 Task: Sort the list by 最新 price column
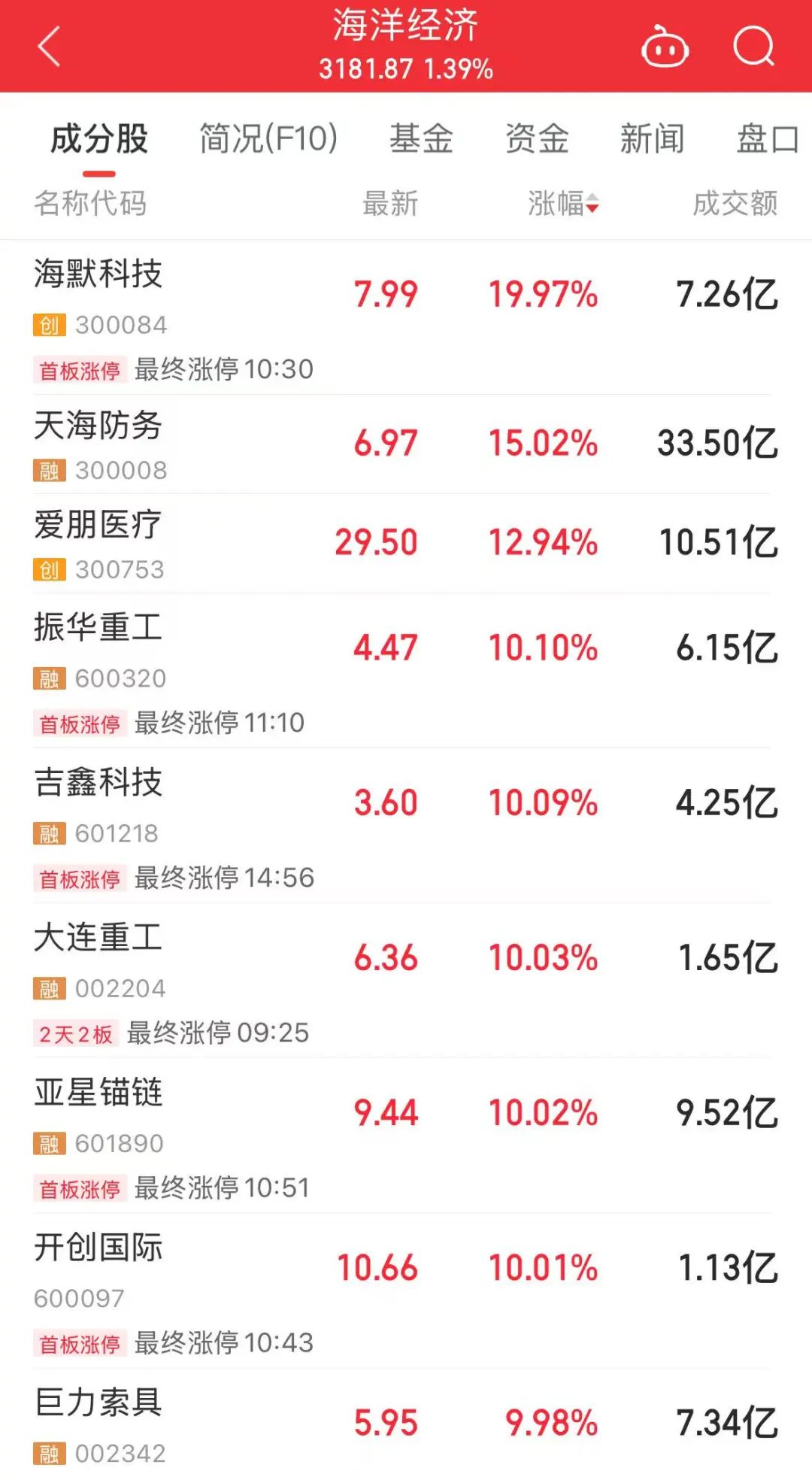[390, 203]
